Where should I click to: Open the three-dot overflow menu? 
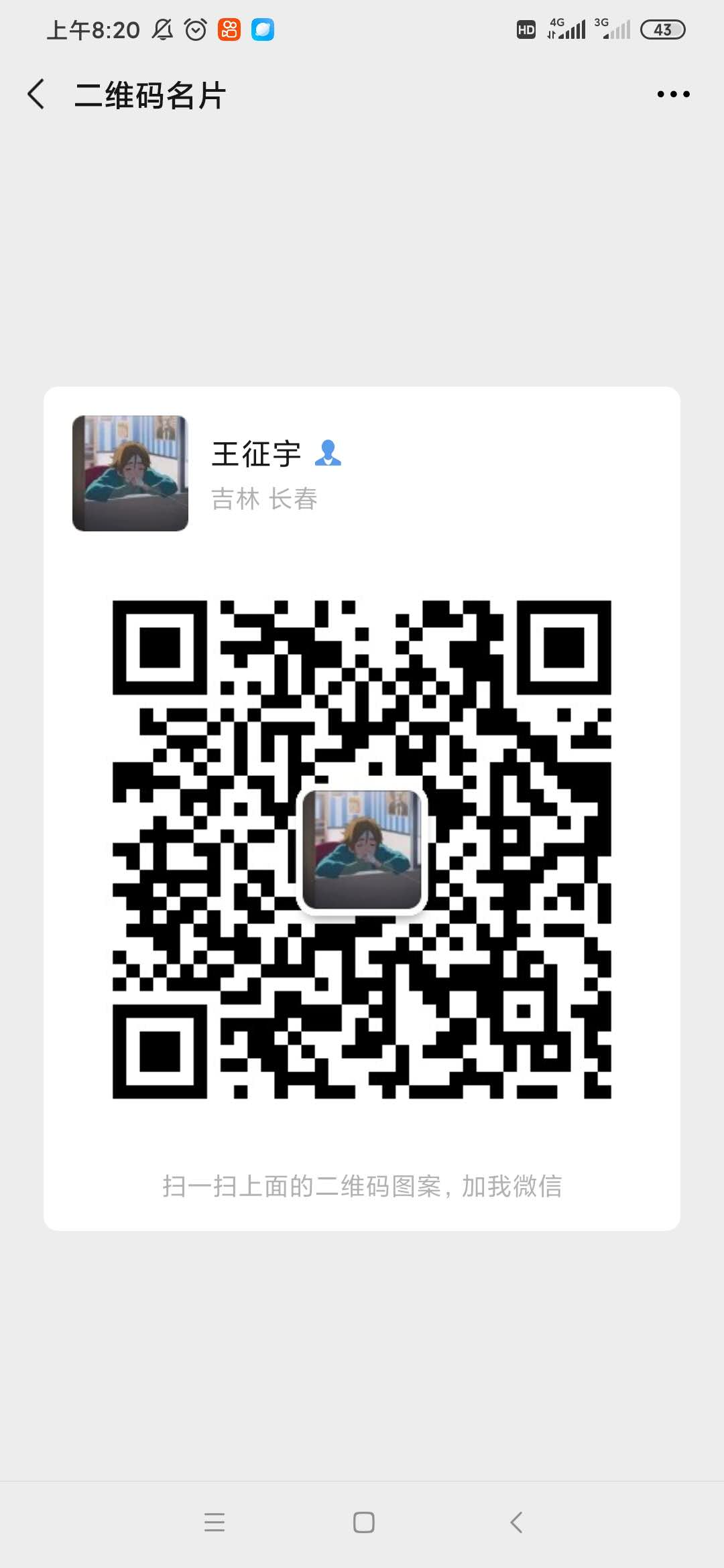673,94
